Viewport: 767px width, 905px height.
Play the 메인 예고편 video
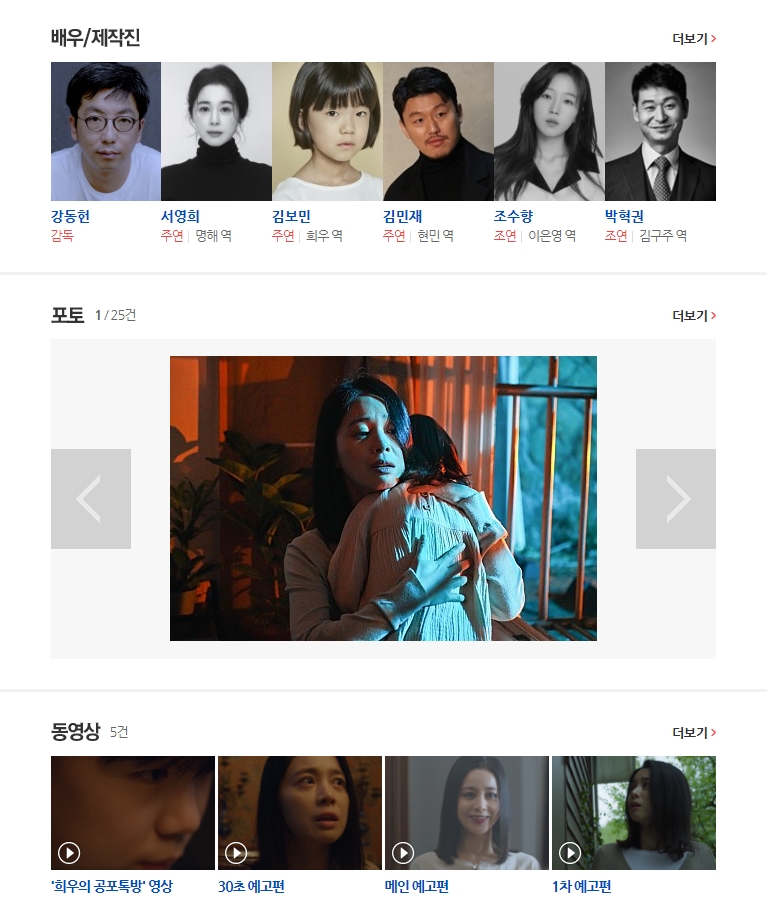point(466,813)
